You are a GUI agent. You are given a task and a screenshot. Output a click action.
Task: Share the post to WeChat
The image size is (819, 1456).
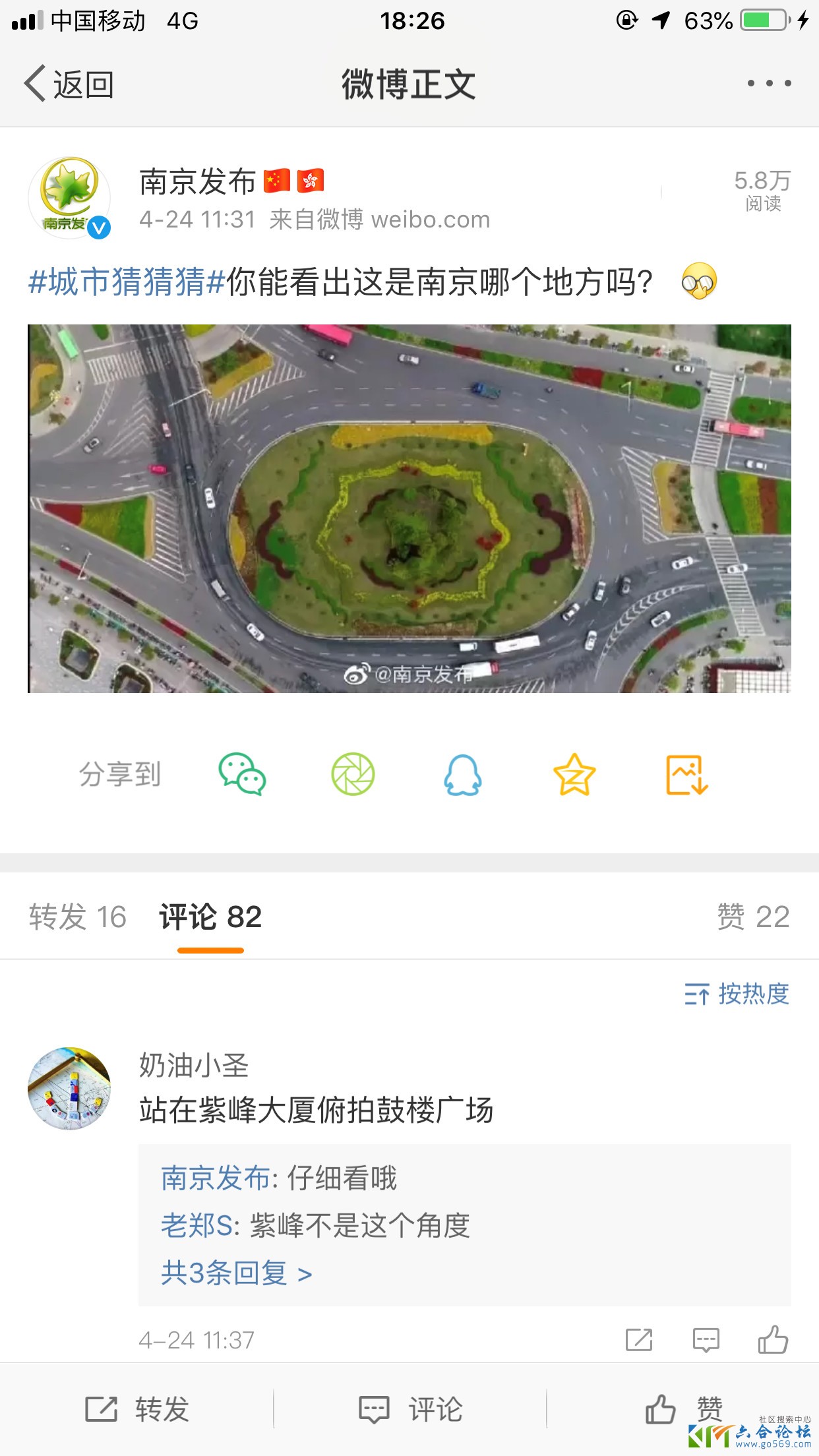click(x=244, y=774)
